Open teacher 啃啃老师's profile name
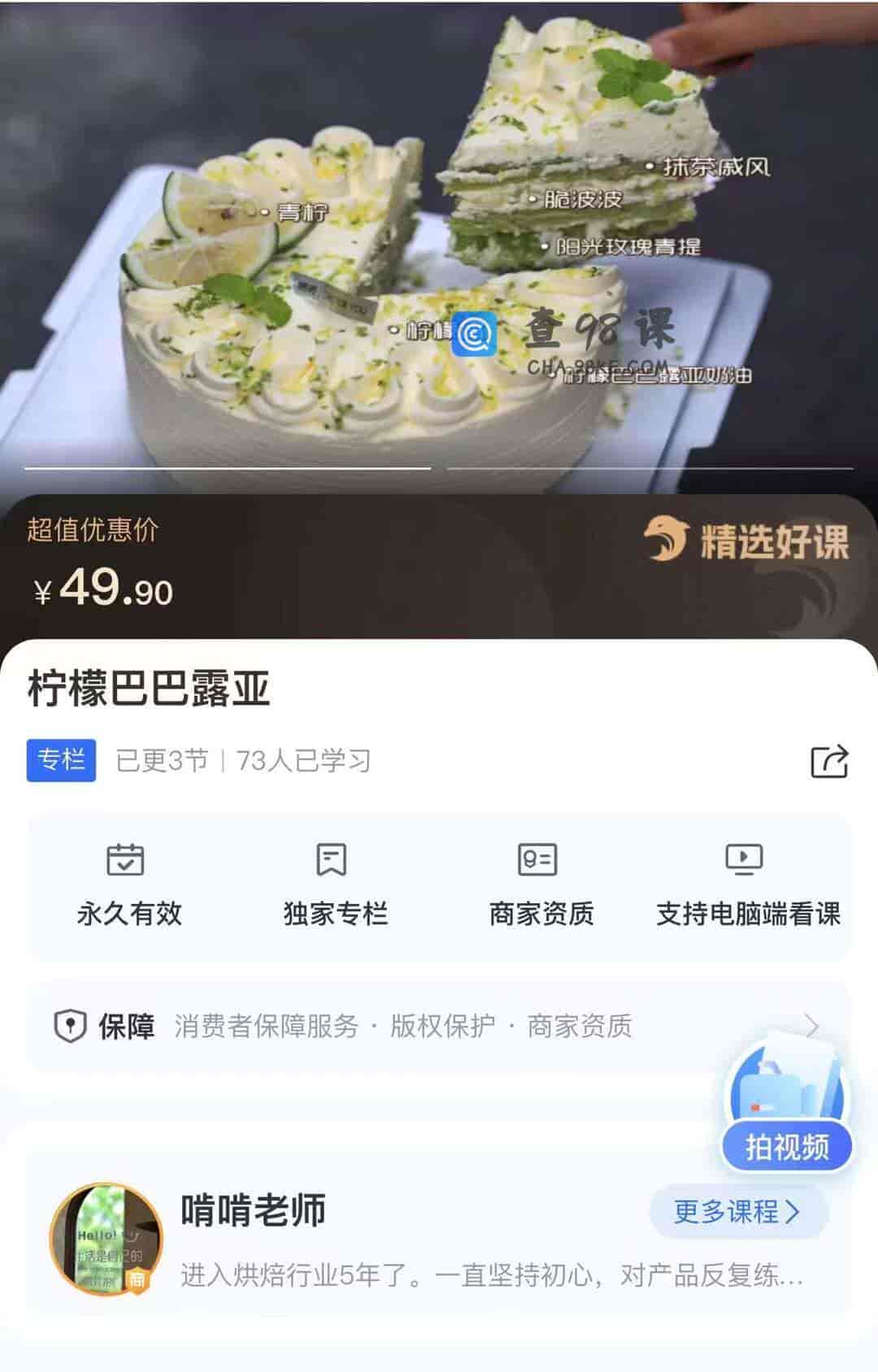This screenshot has height=1372, width=878. (x=253, y=1209)
